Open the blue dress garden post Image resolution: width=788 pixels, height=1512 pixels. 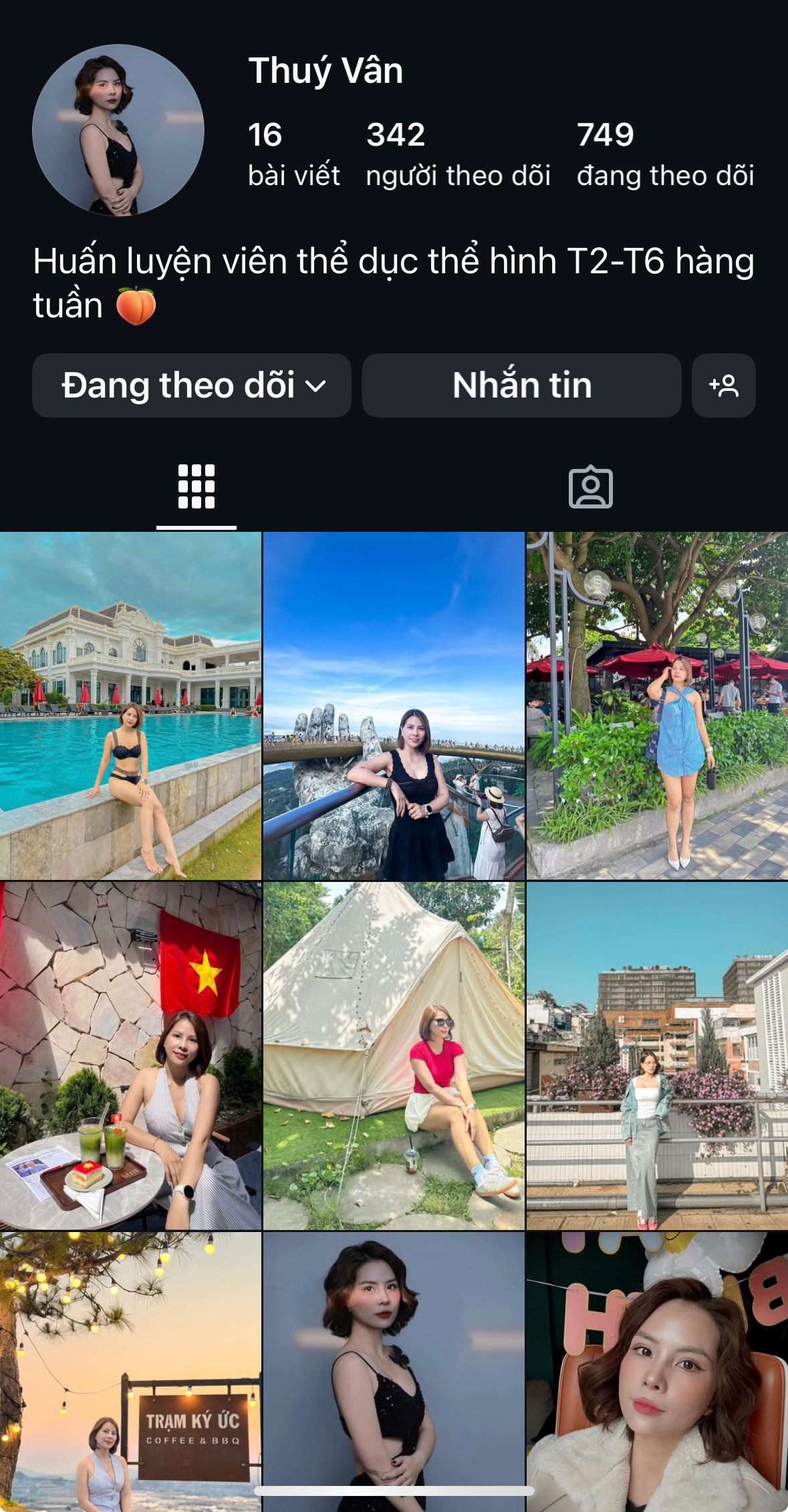tap(657, 706)
